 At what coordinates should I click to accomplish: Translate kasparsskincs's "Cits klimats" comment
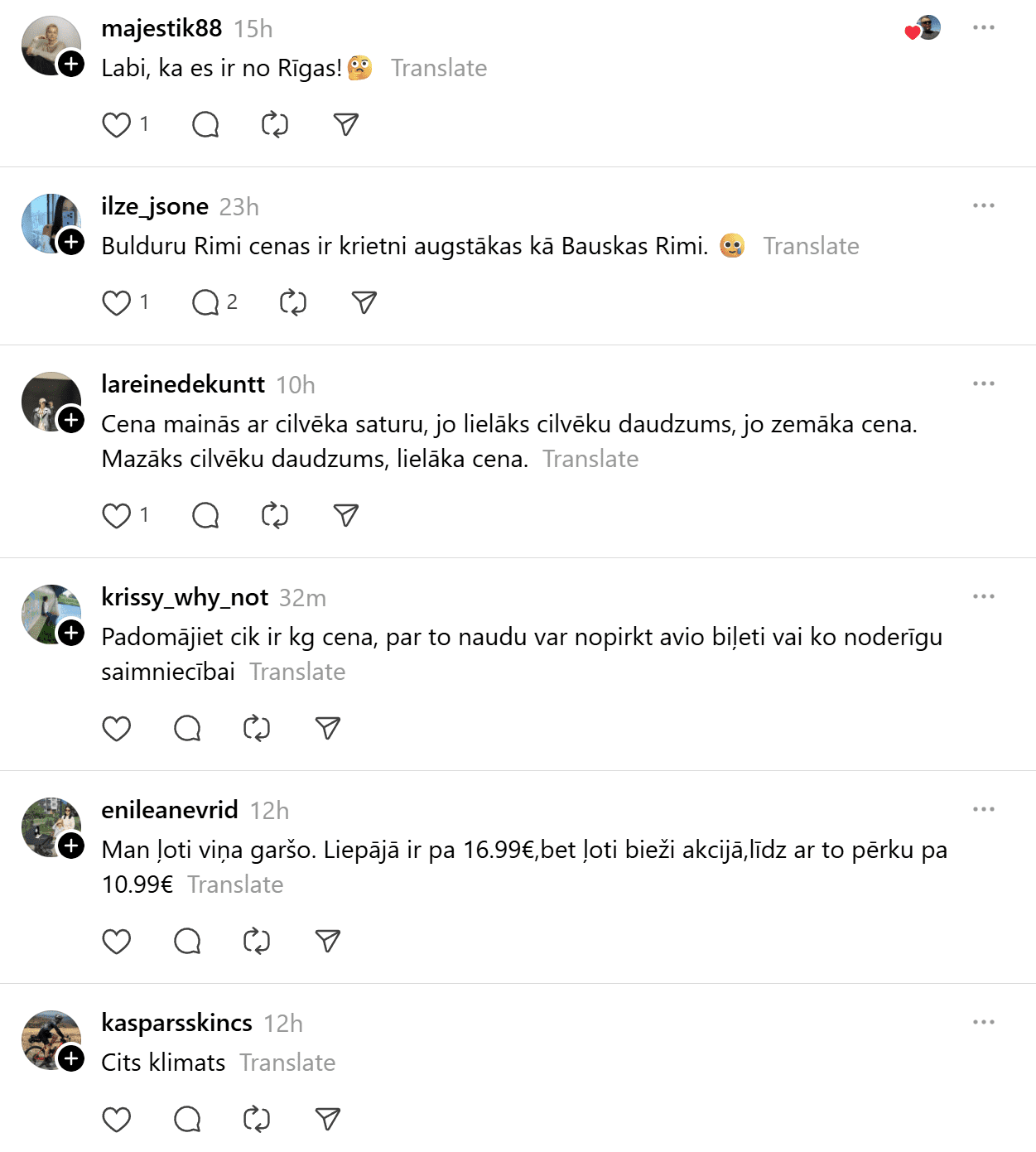pyautogui.click(x=287, y=1063)
